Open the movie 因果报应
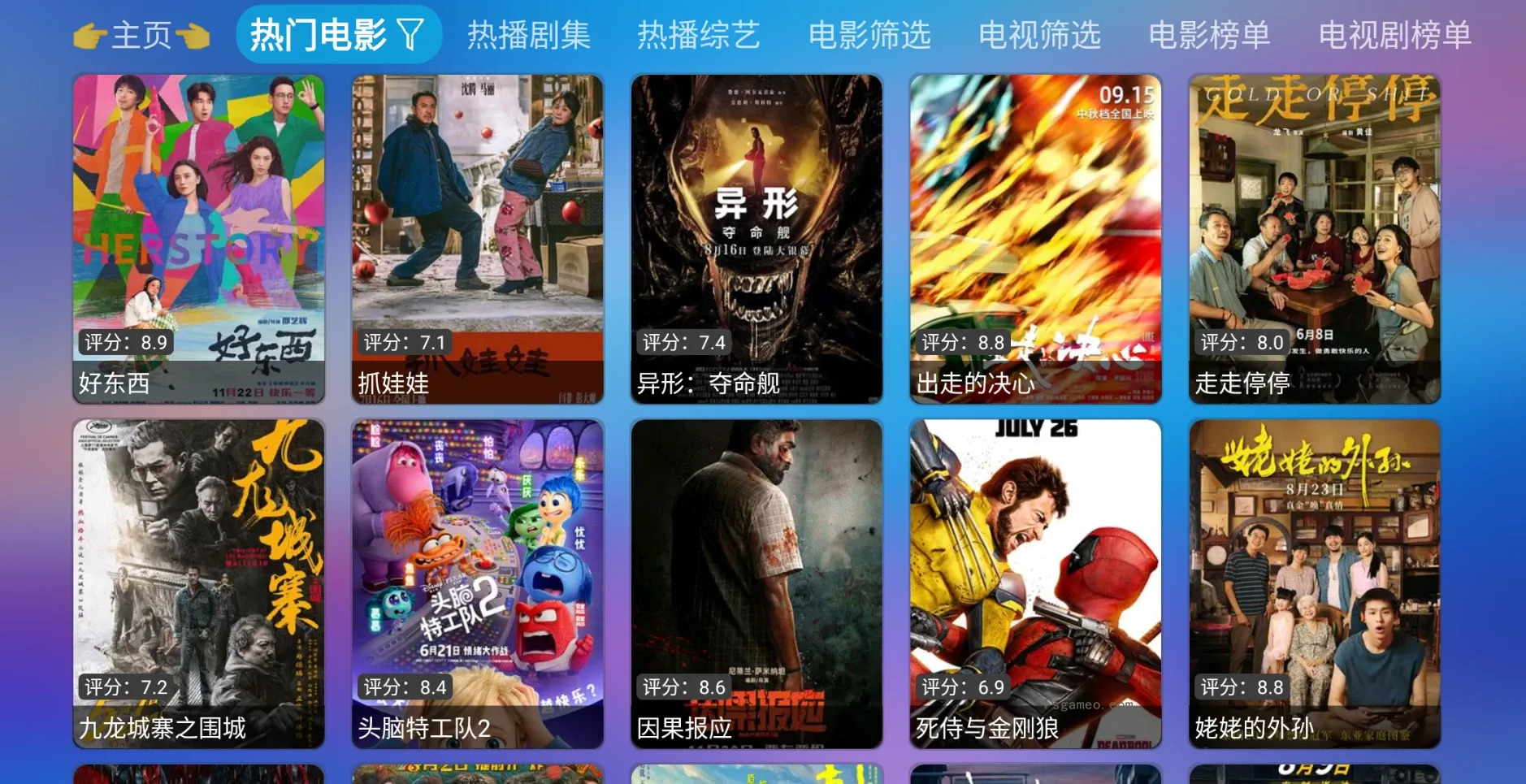1526x784 pixels. [756, 583]
